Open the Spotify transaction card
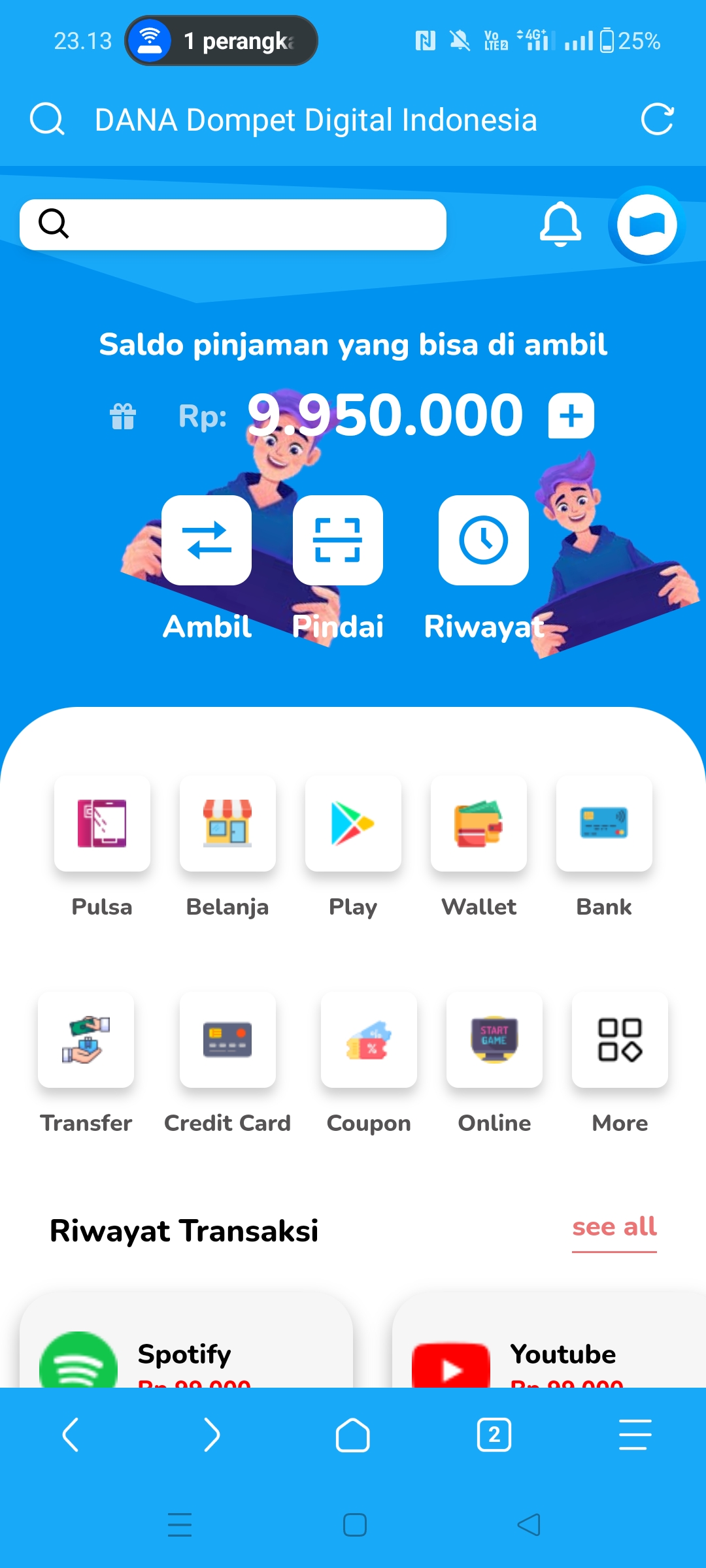 pyautogui.click(x=186, y=1352)
